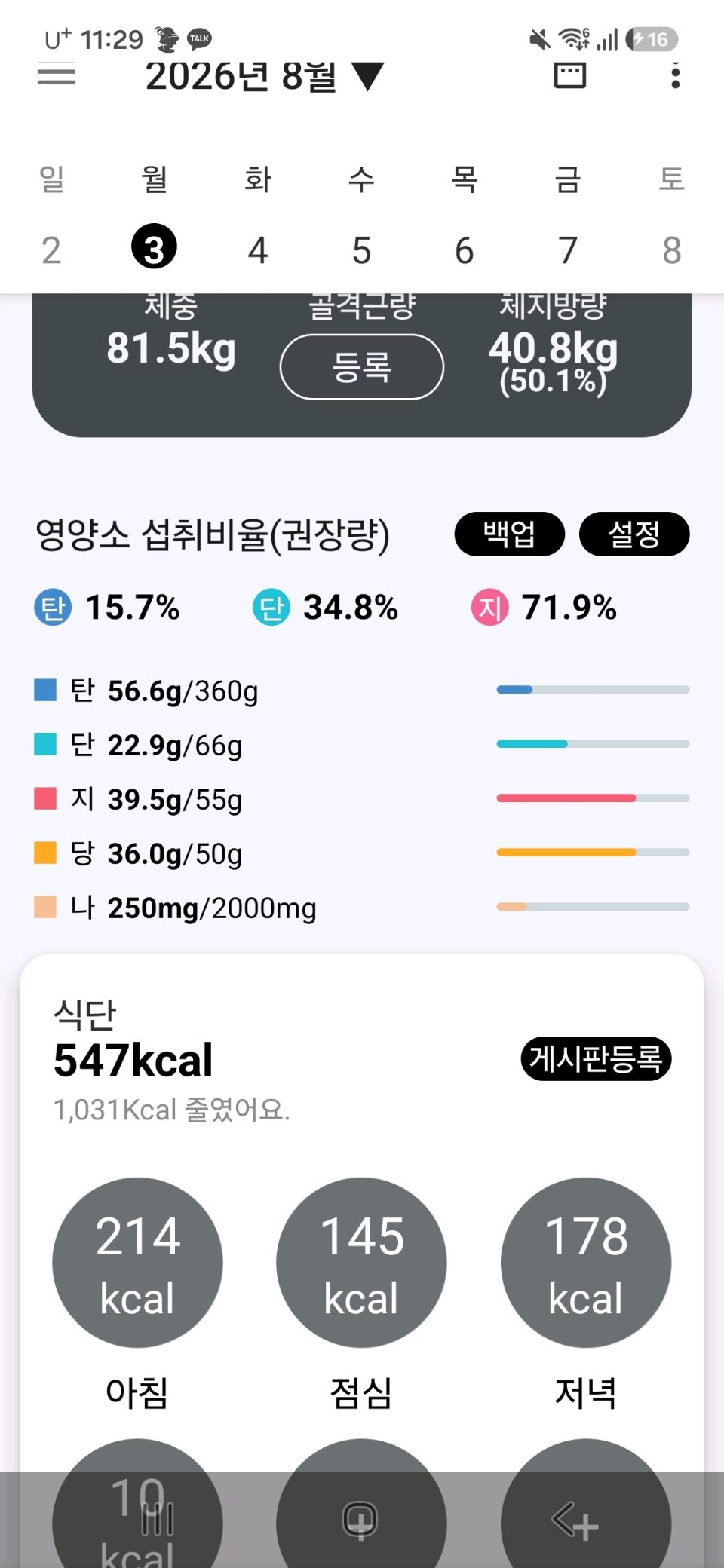Open the 아침 214 kcal meal
Image resolution: width=724 pixels, height=1568 pixels.
click(x=137, y=1263)
